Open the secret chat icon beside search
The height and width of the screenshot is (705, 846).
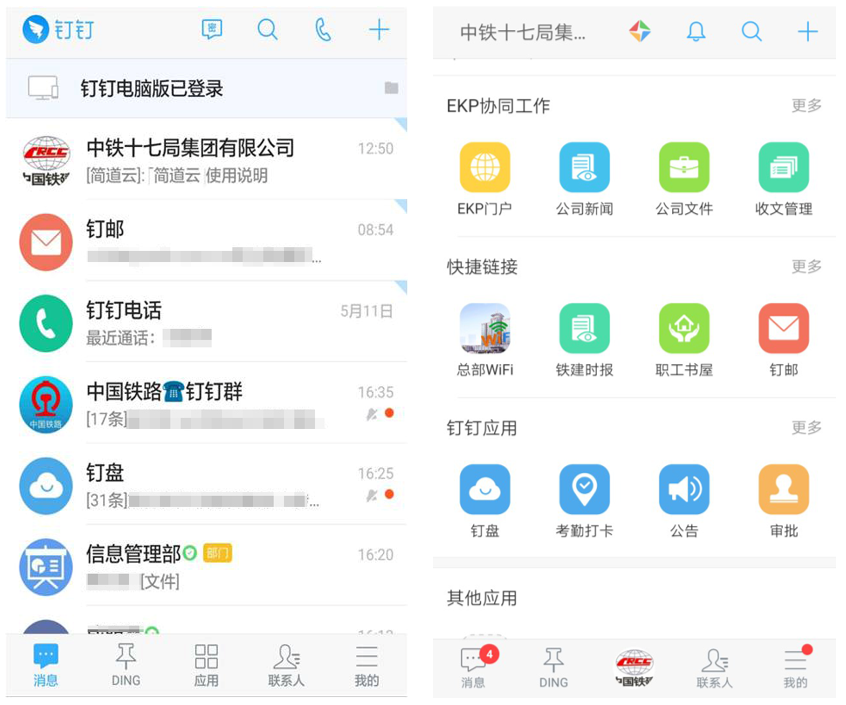[212, 30]
